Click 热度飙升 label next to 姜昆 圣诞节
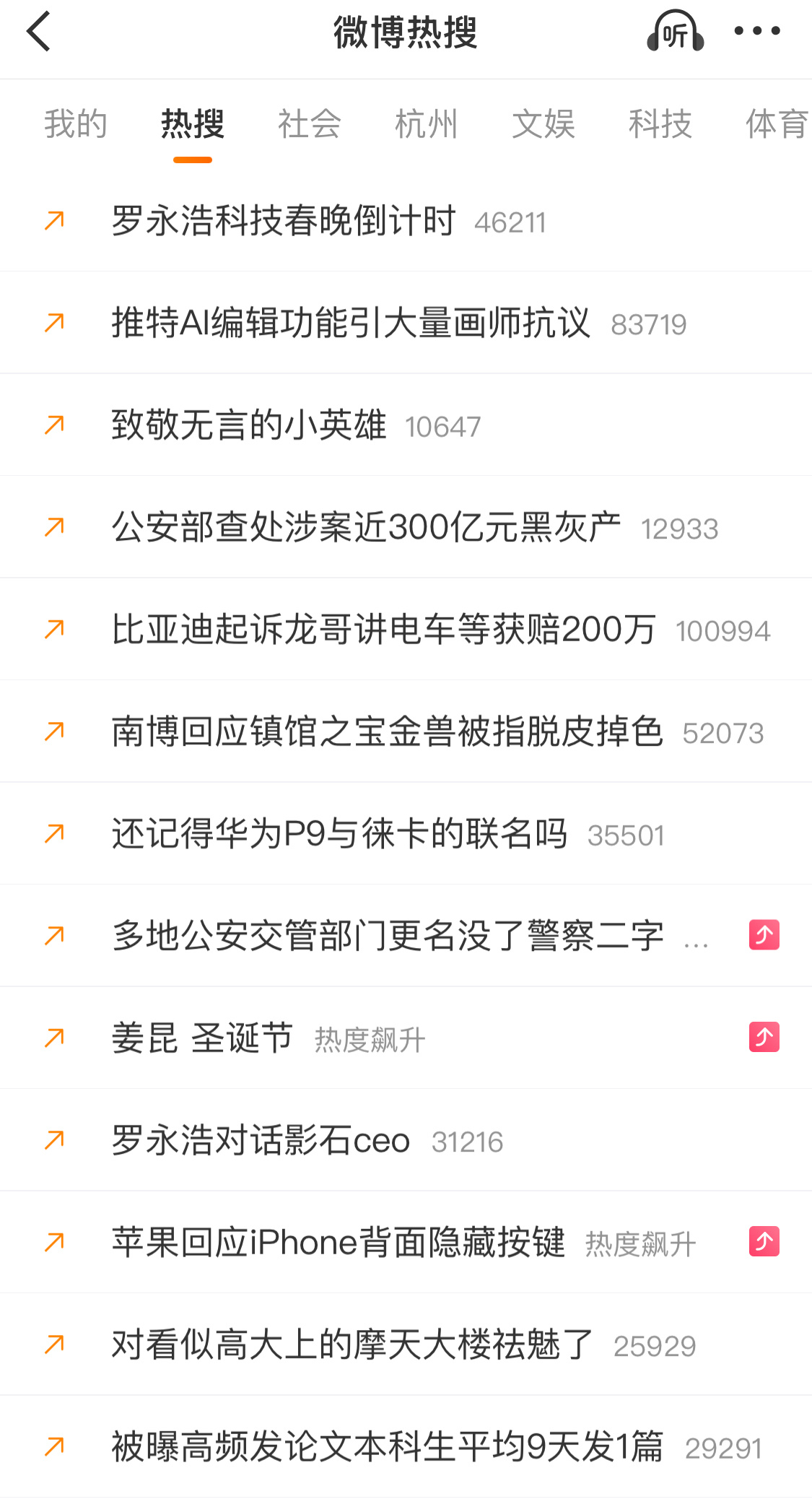This screenshot has width=812, height=1512. click(367, 1040)
